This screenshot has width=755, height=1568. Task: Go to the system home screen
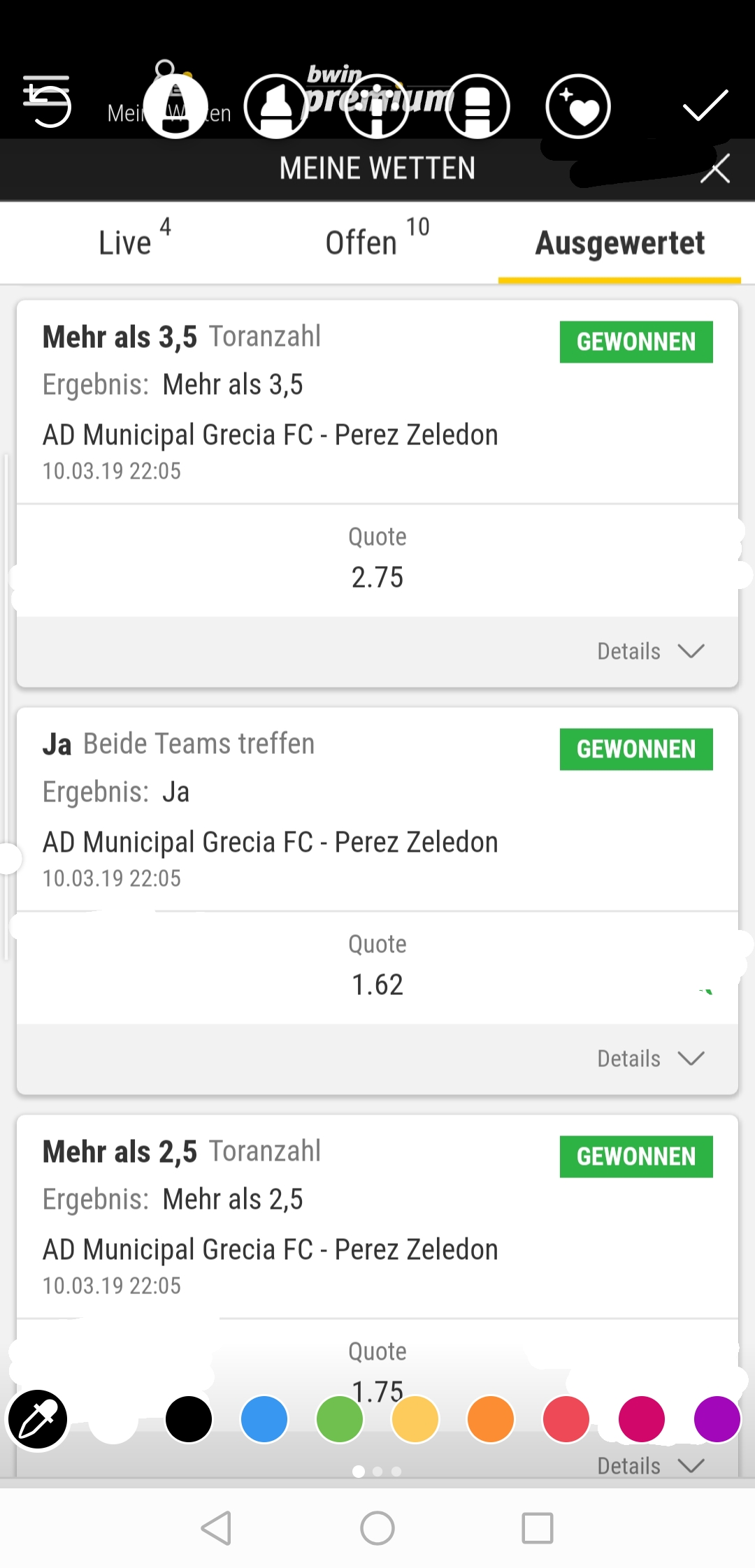coord(377,1528)
